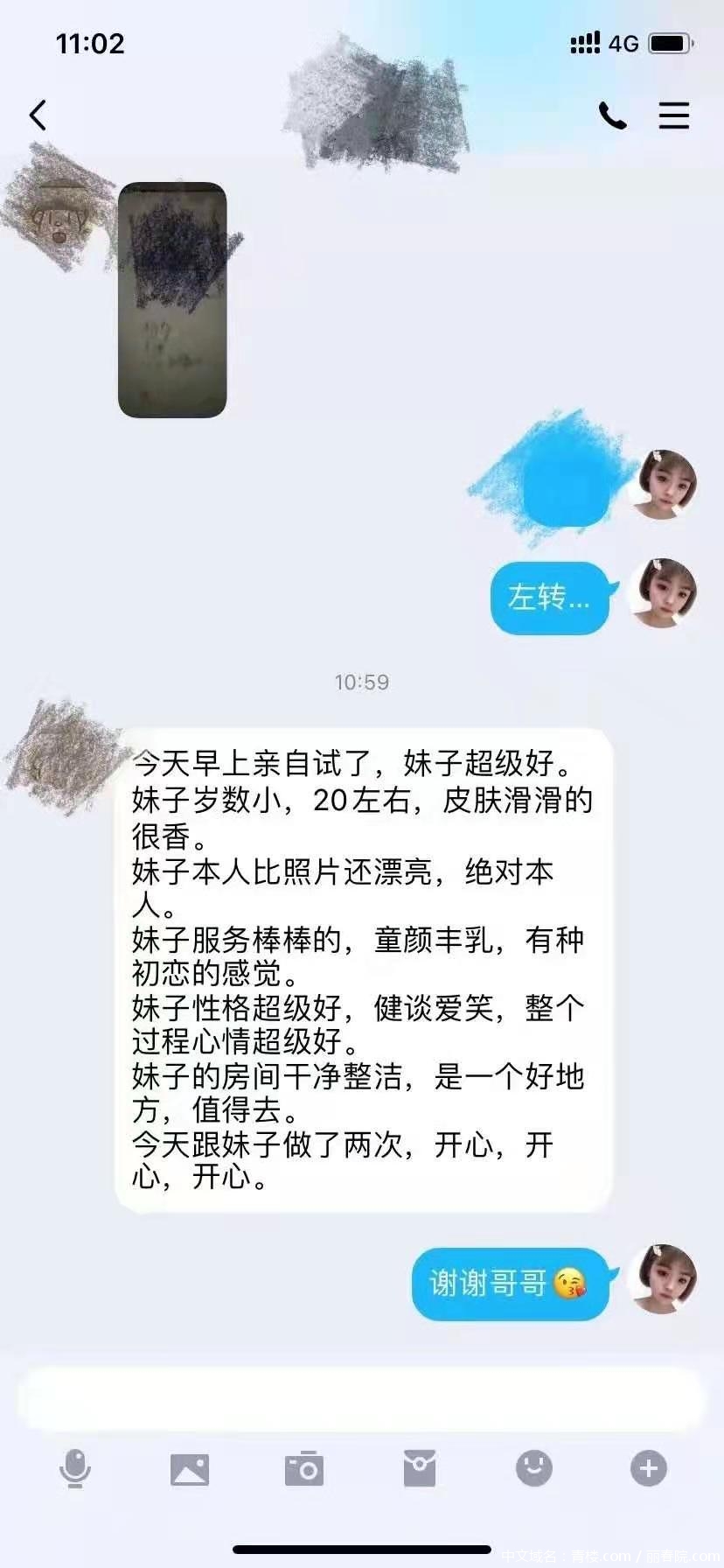Record a voice message with the microphone
The width and height of the screenshot is (724, 1568).
point(75,1468)
